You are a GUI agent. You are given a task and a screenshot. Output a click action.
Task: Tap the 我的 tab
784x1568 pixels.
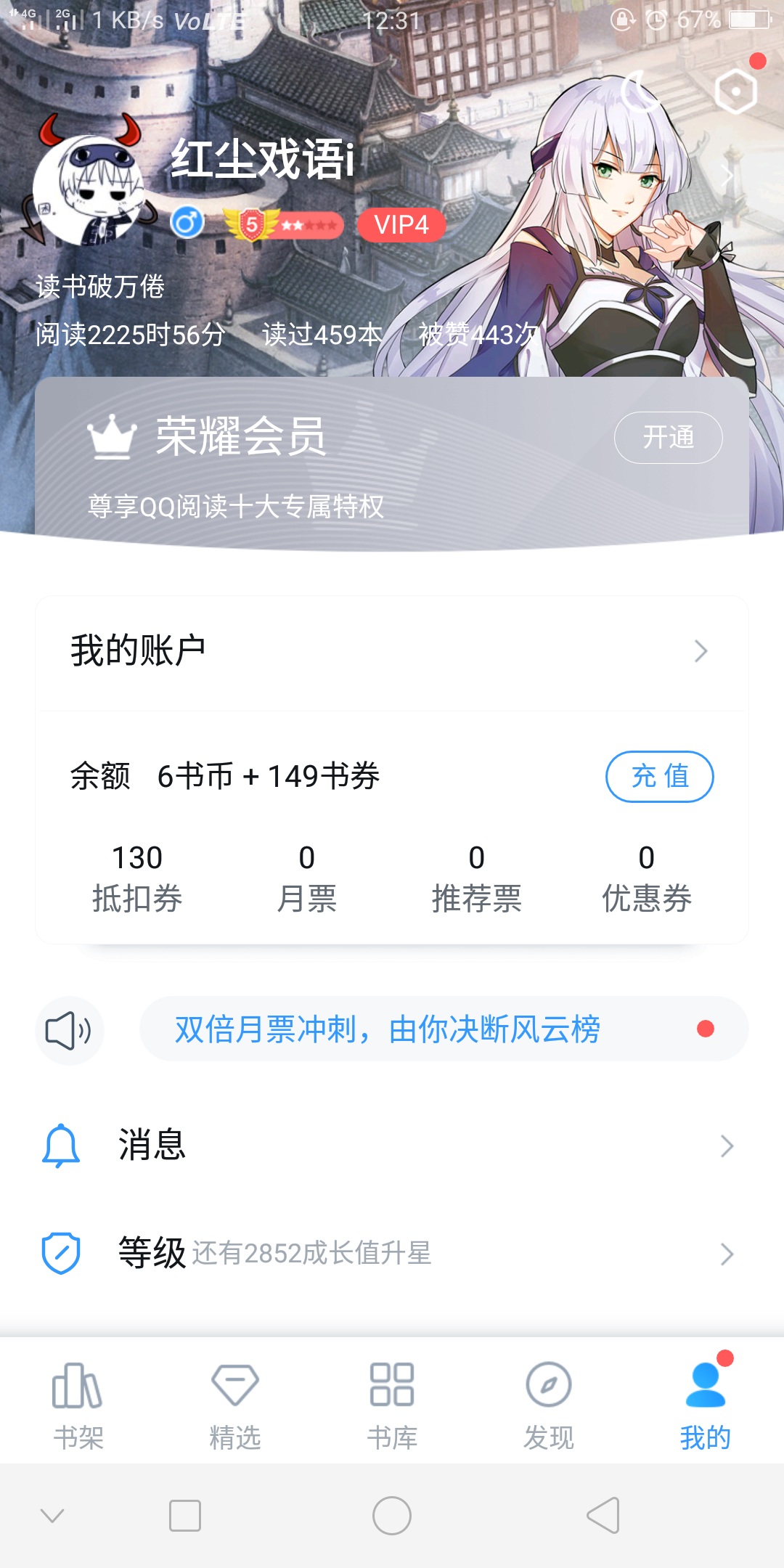(705, 1405)
